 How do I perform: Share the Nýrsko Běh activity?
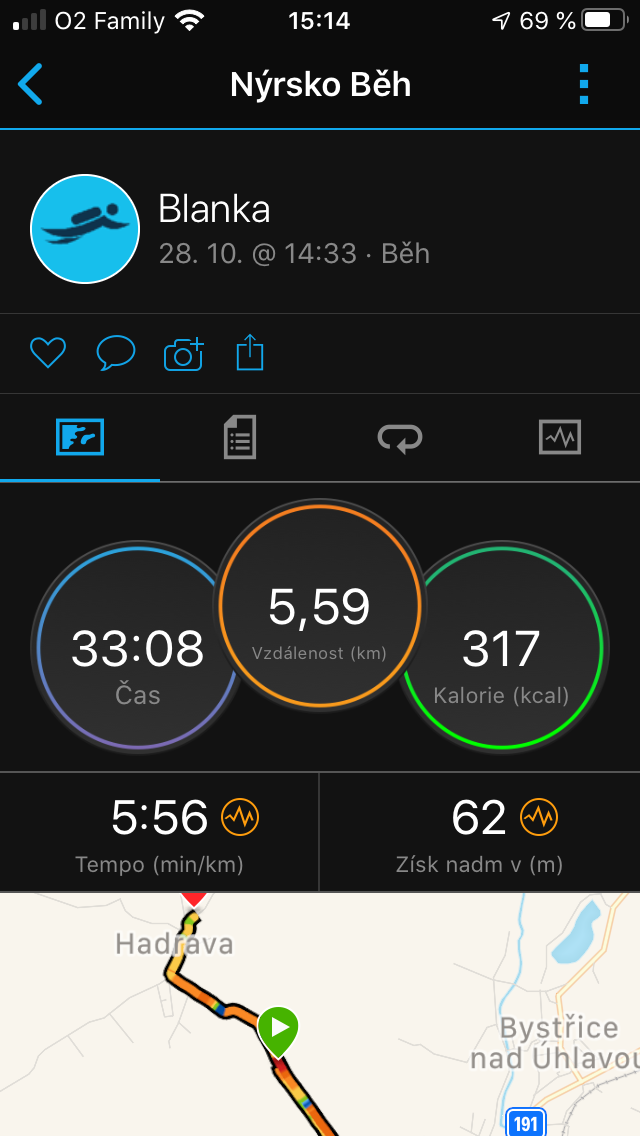click(250, 353)
